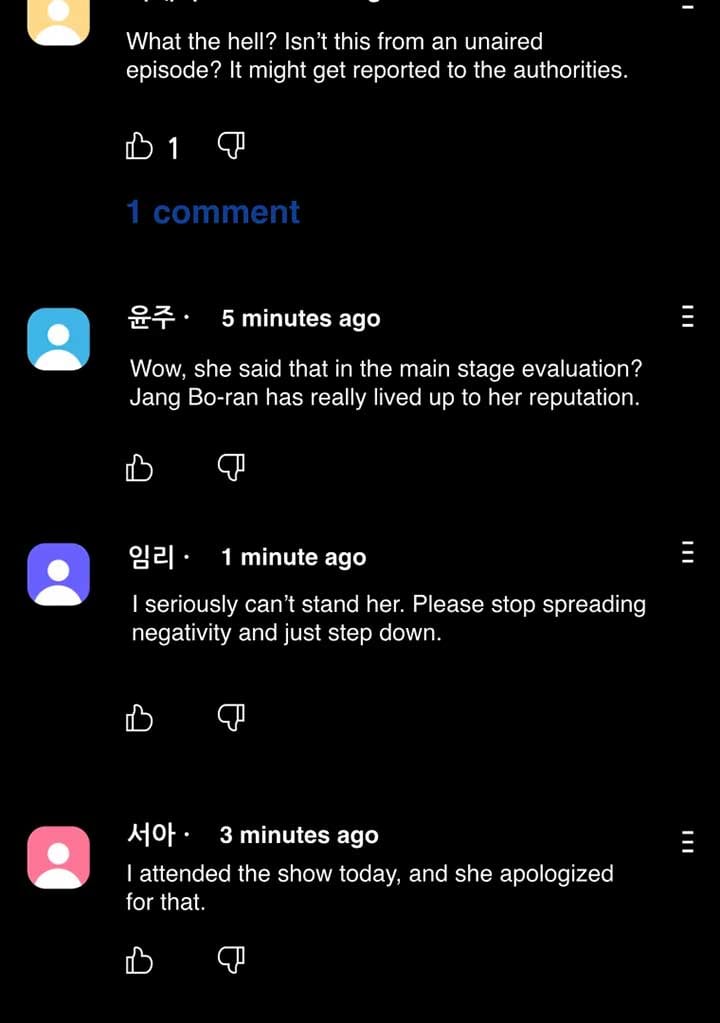
Task: View 임리's profile avatar
Action: (58, 574)
